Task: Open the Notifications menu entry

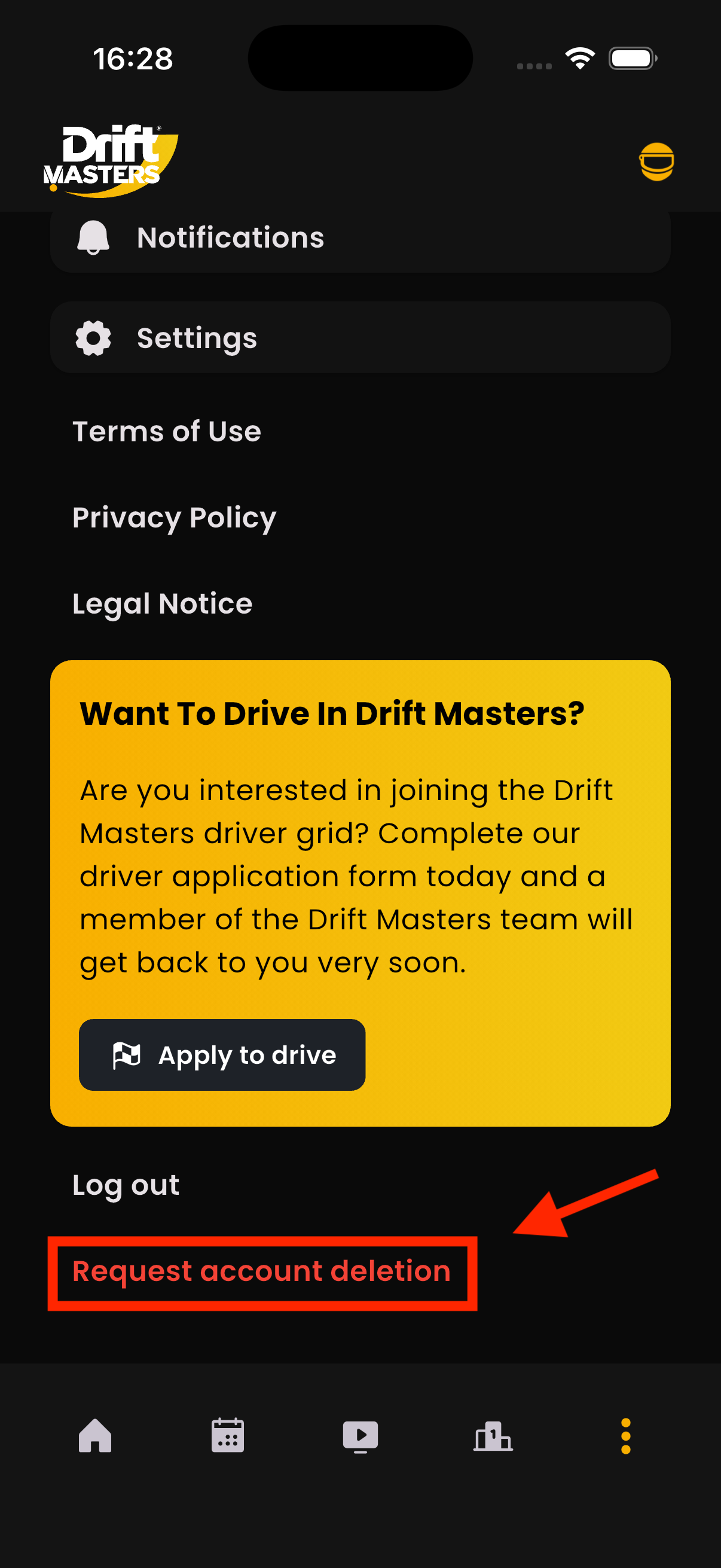Action: [x=231, y=237]
